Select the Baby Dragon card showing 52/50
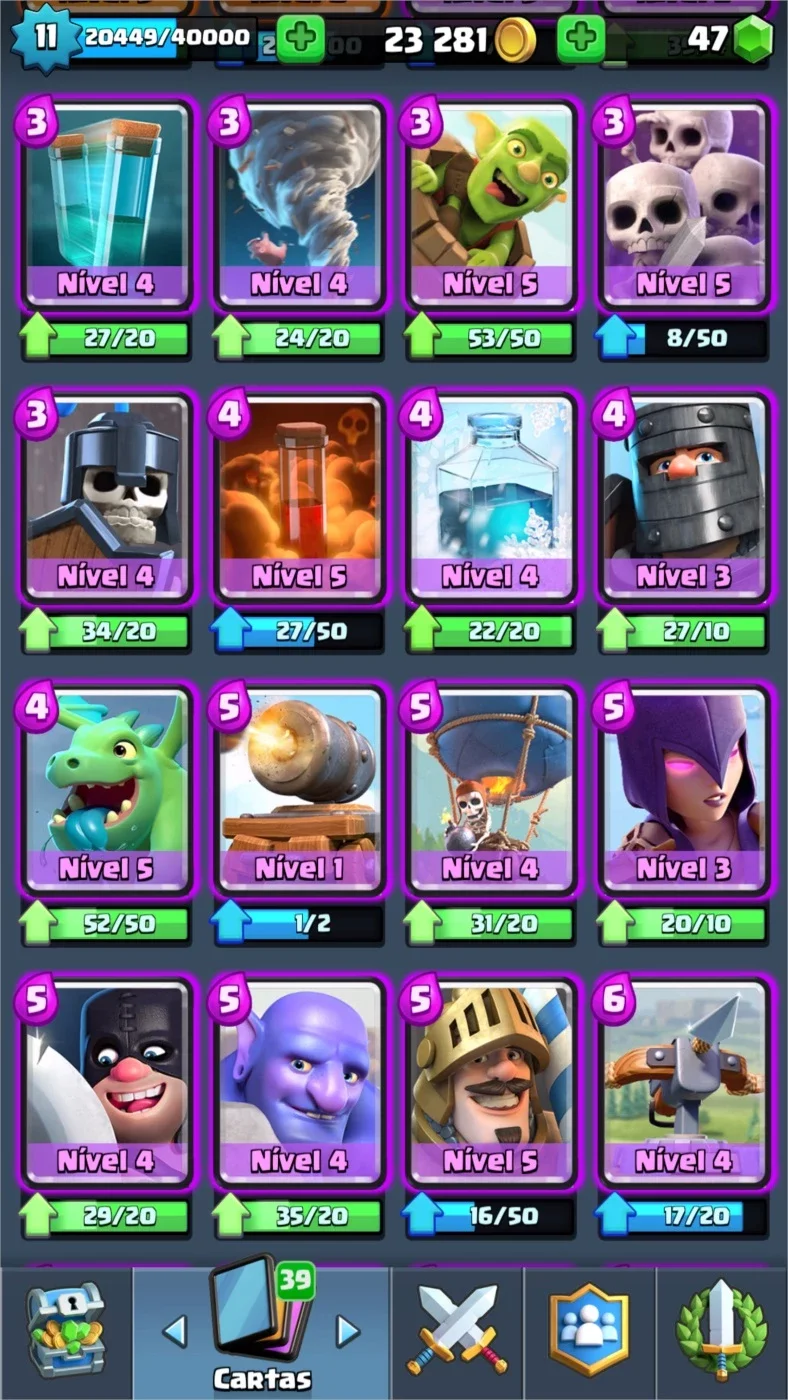The height and width of the screenshot is (1400, 788). pyautogui.click(x=107, y=789)
